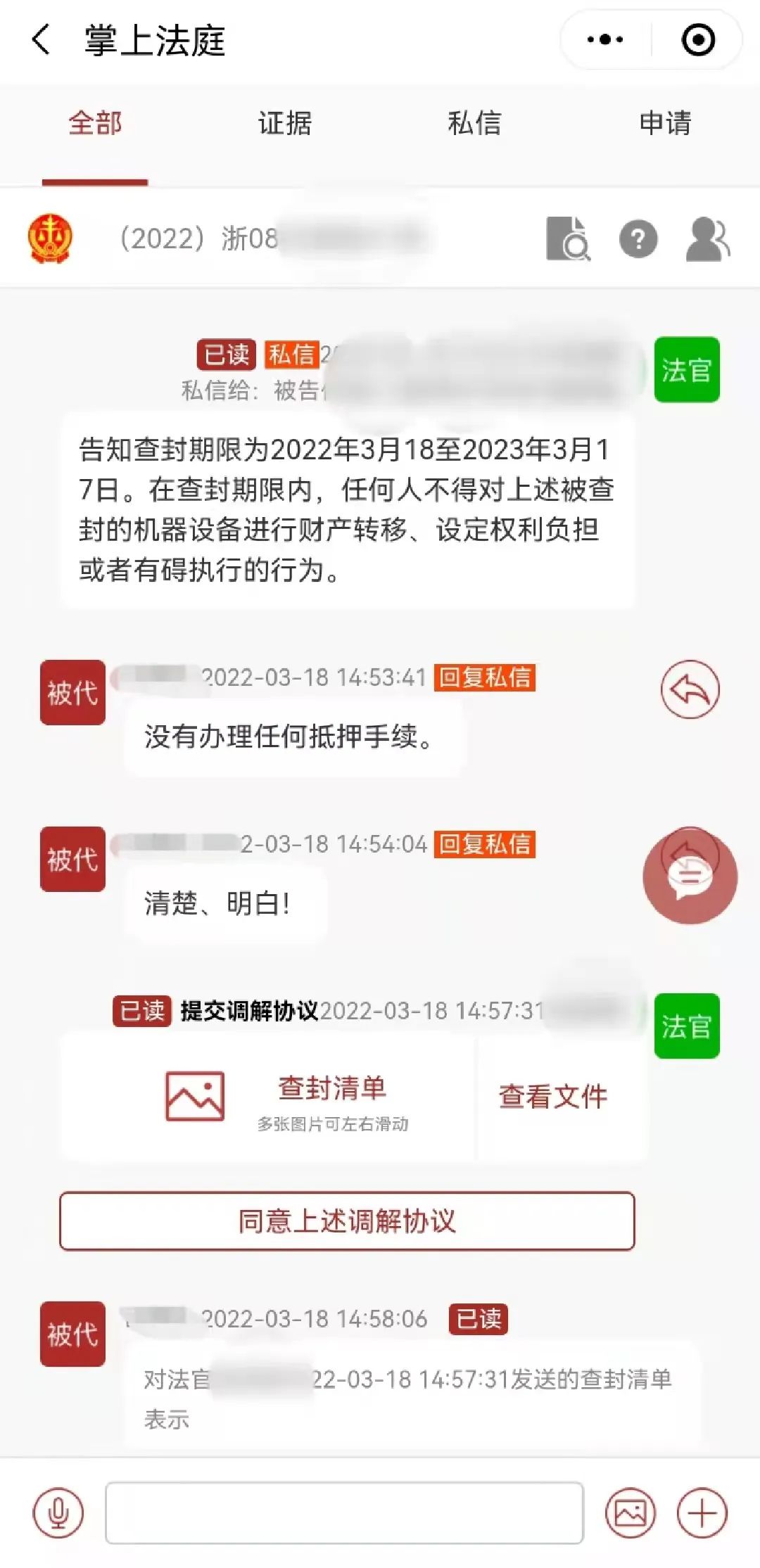760x1568 pixels.
Task: Close the mini-program with the circle icon
Action: (x=698, y=39)
